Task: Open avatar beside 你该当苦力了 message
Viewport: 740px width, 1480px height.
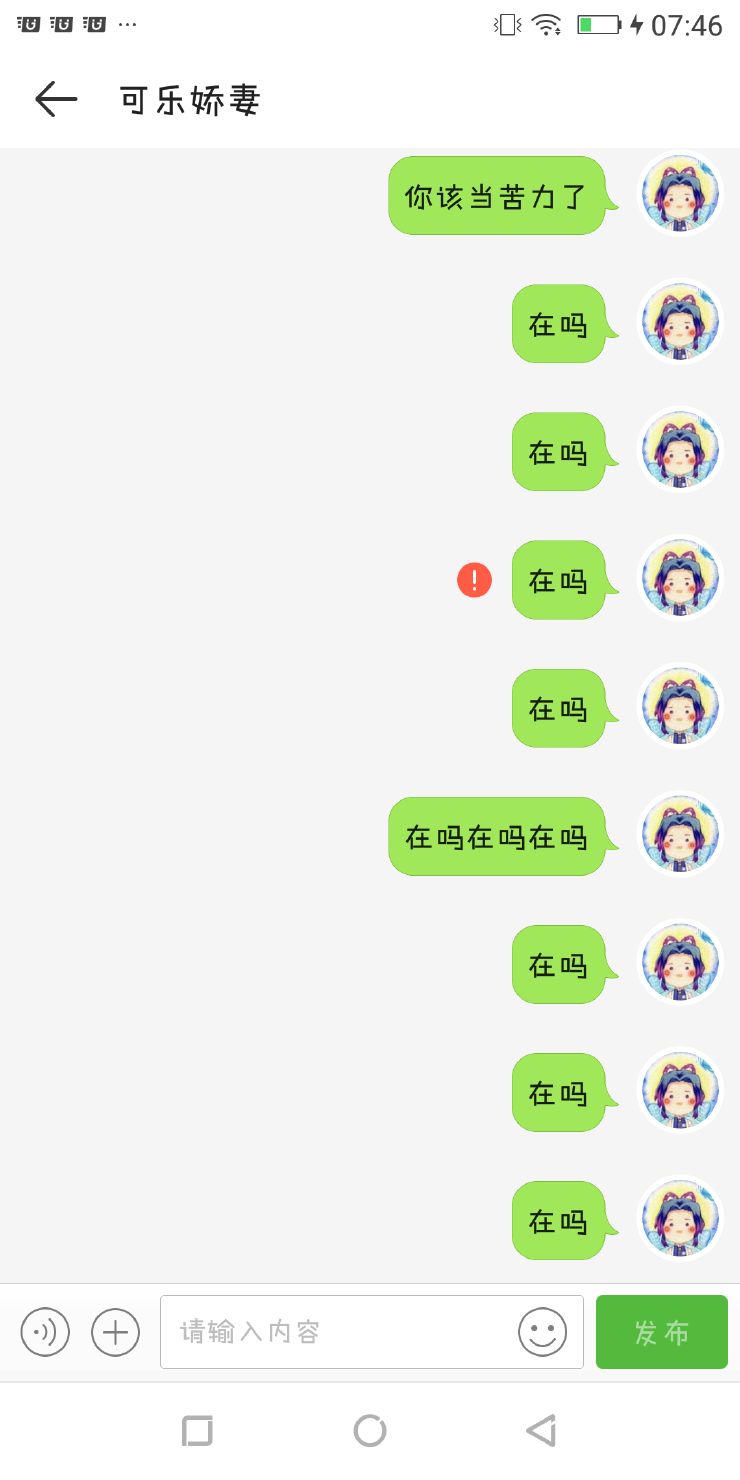Action: pos(680,195)
